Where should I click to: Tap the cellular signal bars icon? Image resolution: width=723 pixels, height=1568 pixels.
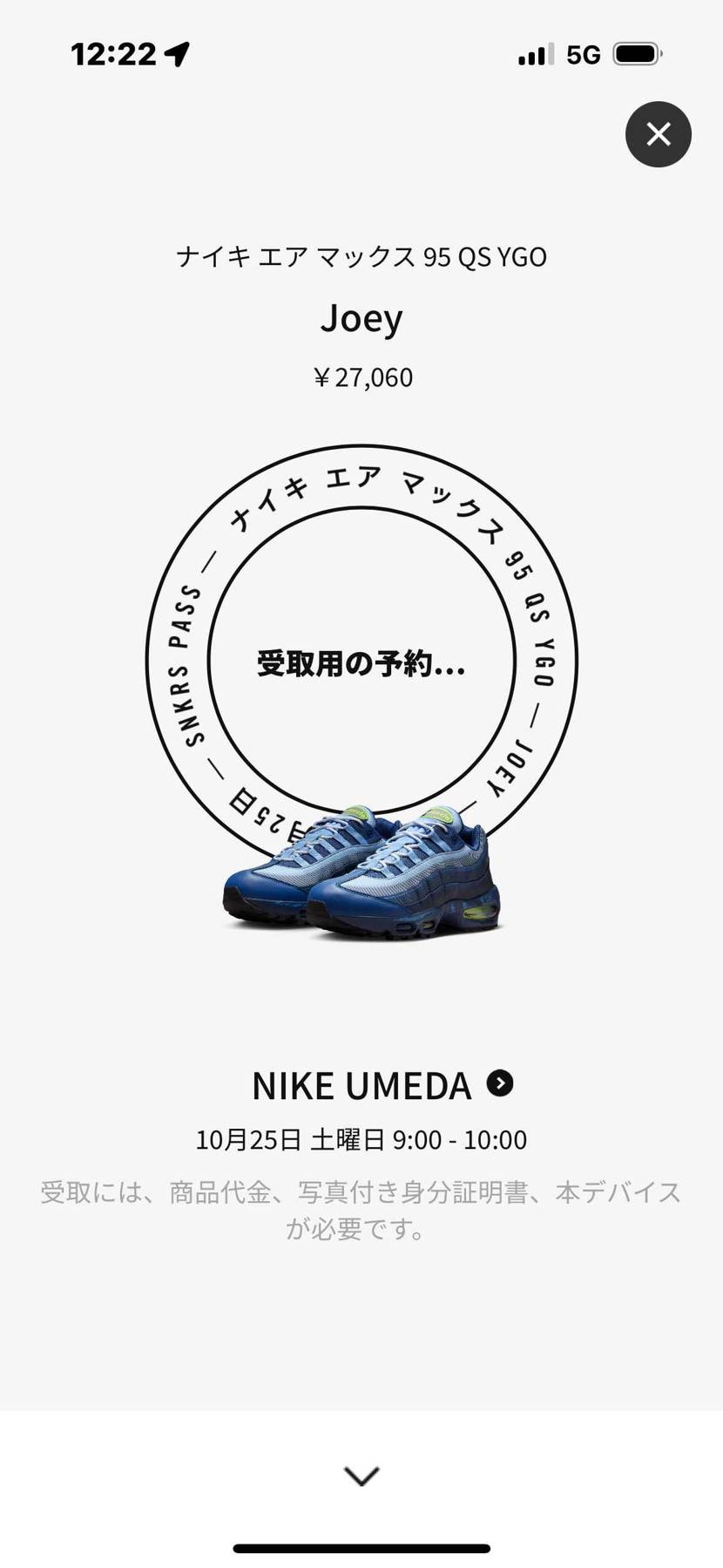533,54
